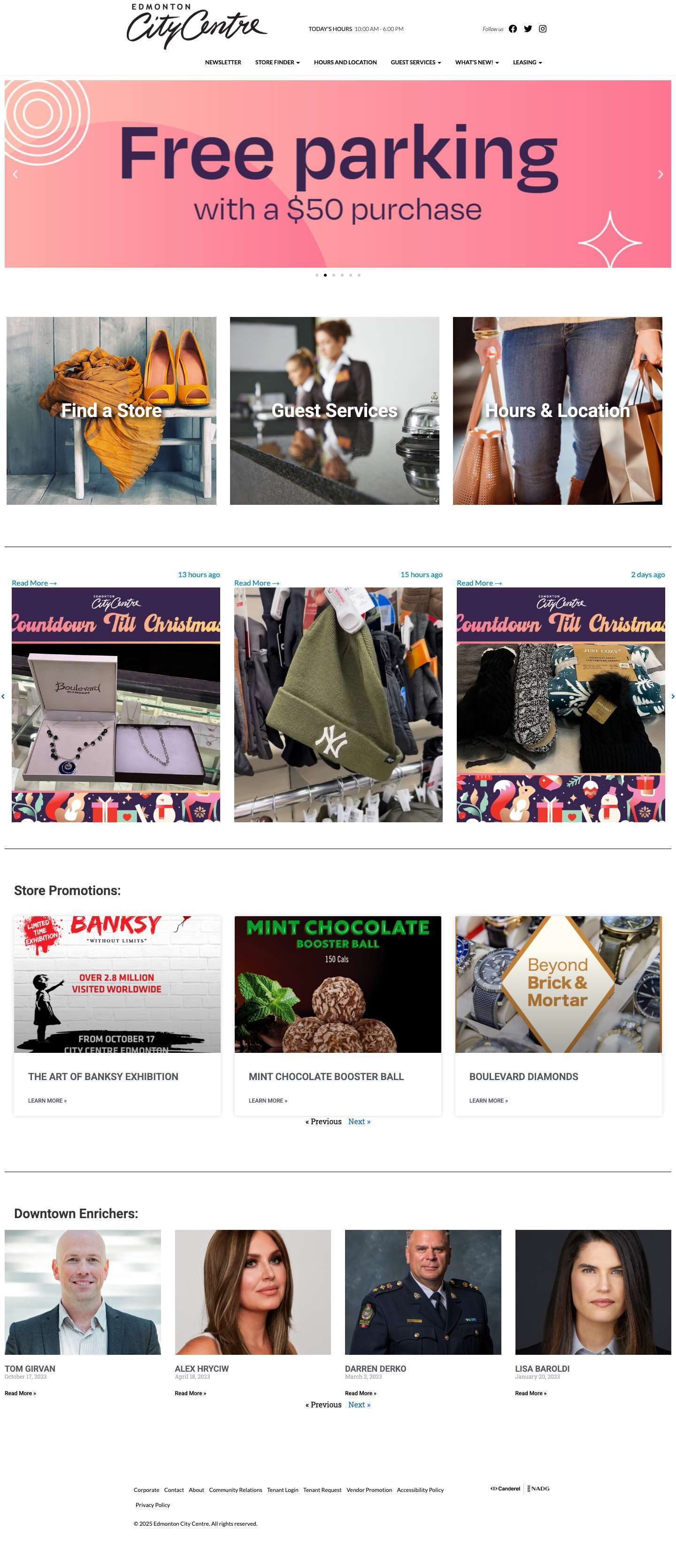Open the Accessibility Policy footer link
The image size is (676, 1568).
click(x=420, y=1490)
